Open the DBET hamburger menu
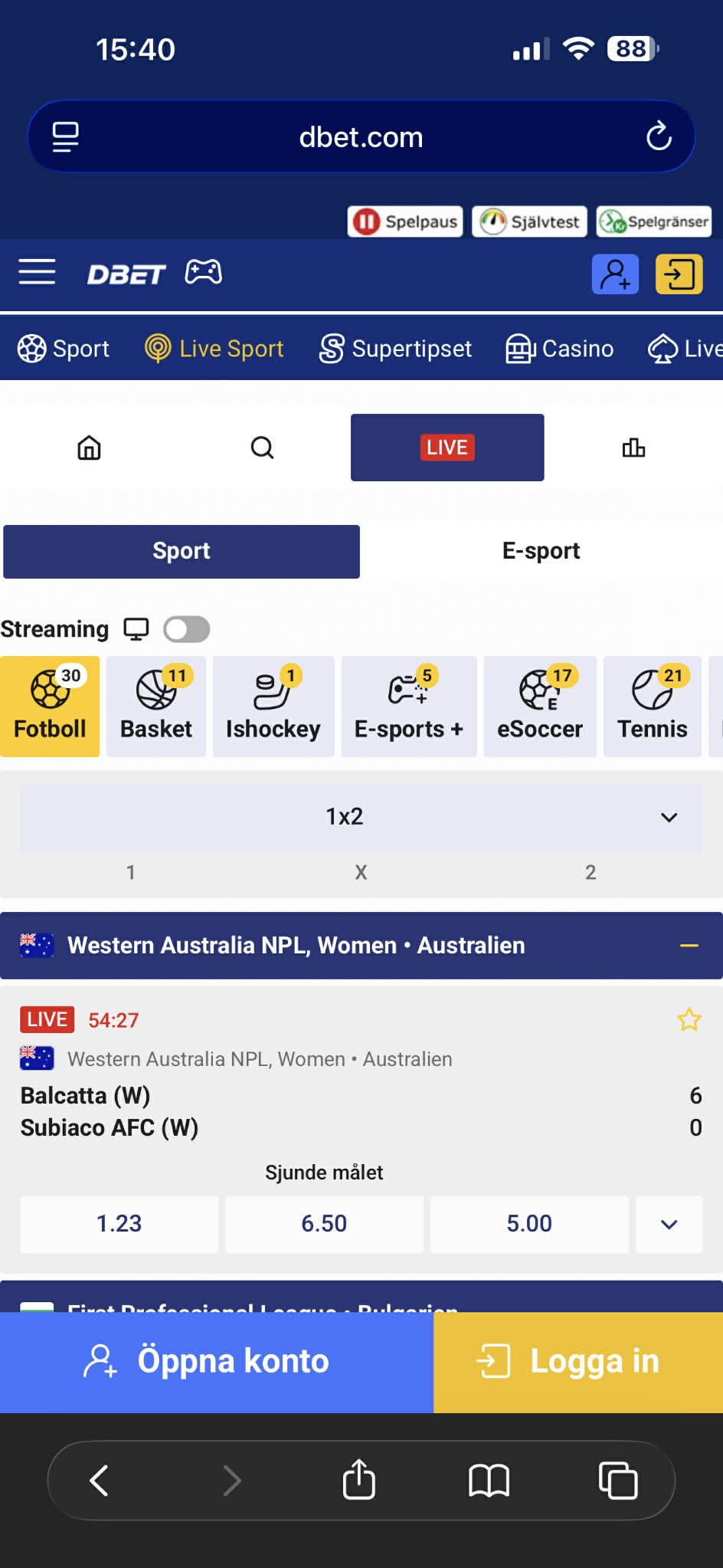Image resolution: width=723 pixels, height=1568 pixels. pos(36,273)
